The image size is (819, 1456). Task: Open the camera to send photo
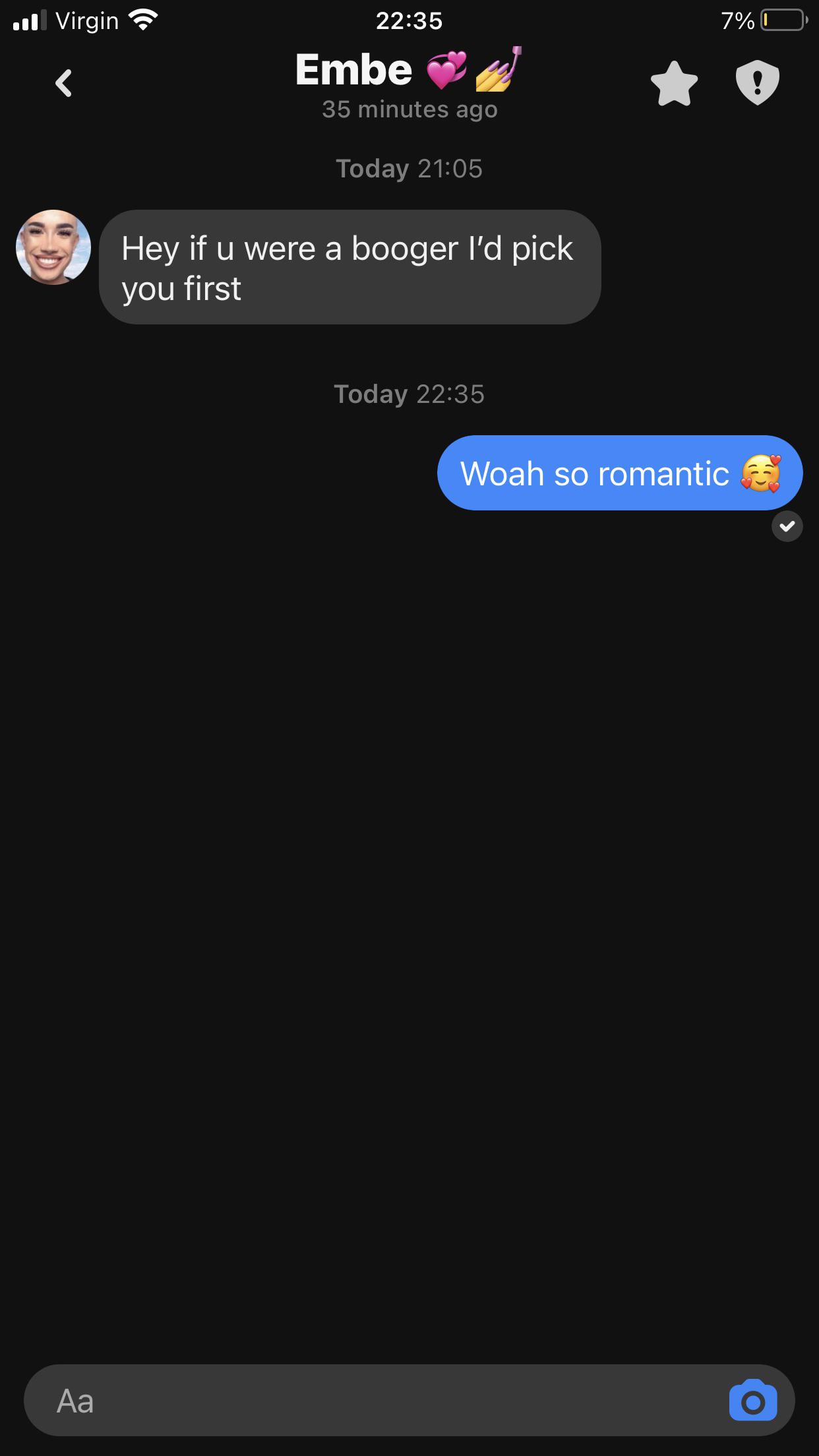tap(753, 1401)
